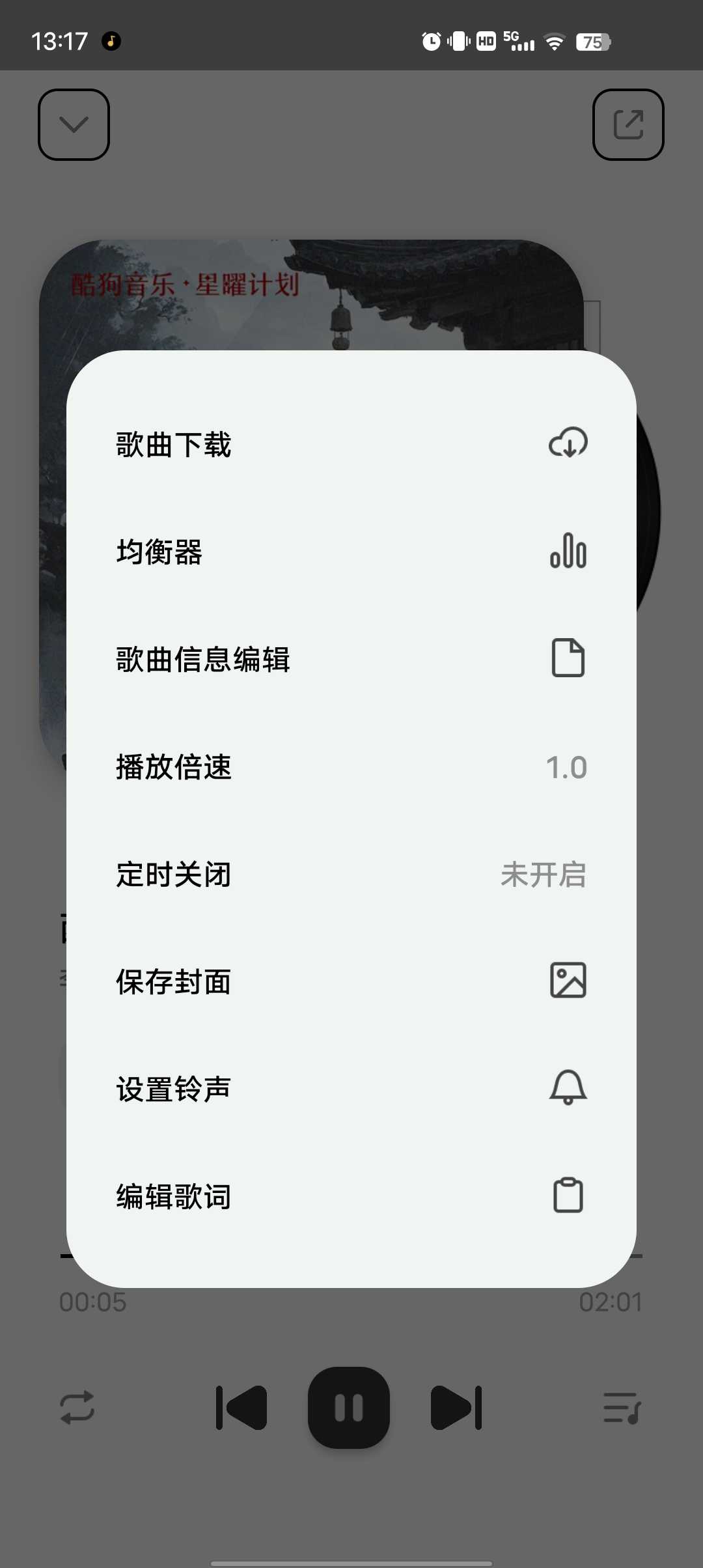Open 定时关闭 sleep timer option
This screenshot has width=703, height=1568.
351,874
